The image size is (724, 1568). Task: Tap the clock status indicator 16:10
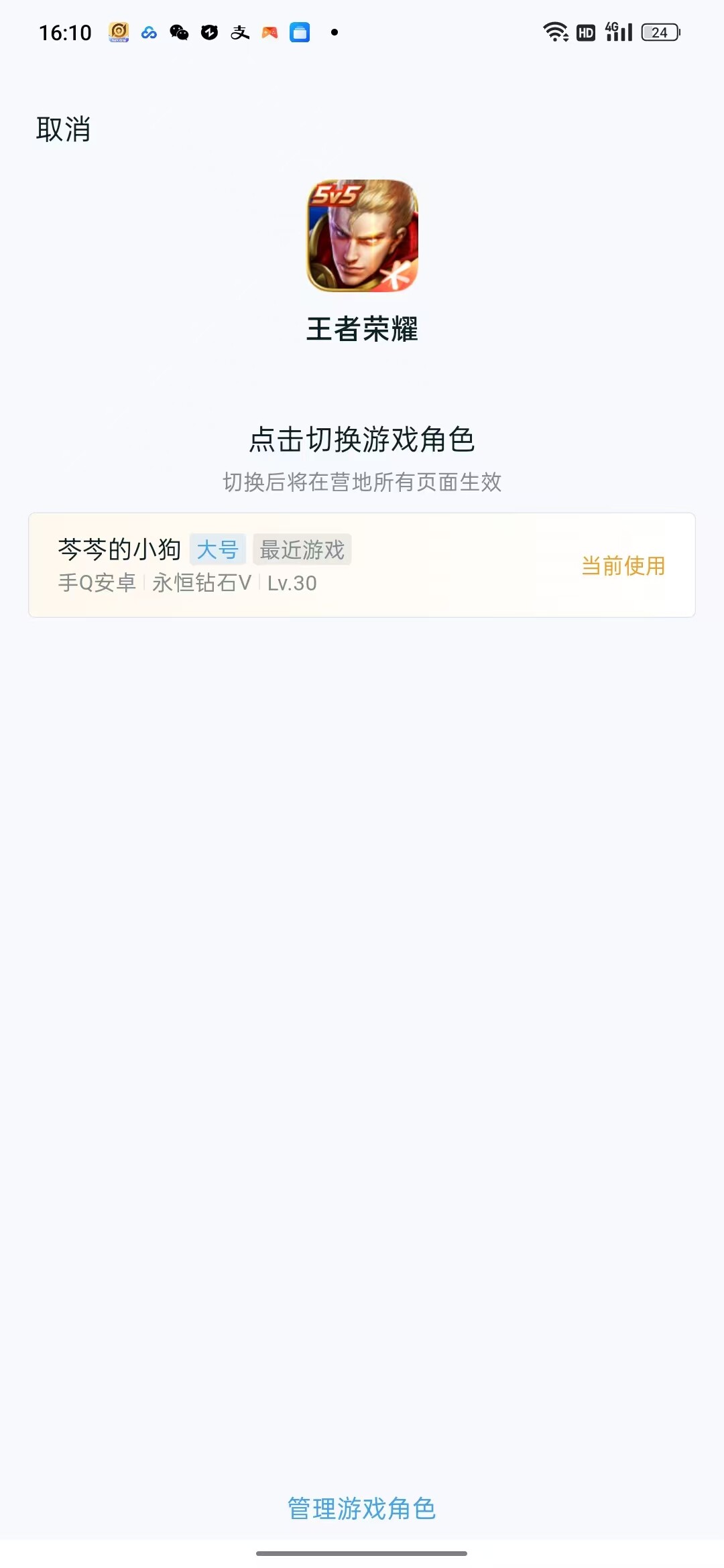click(64, 31)
